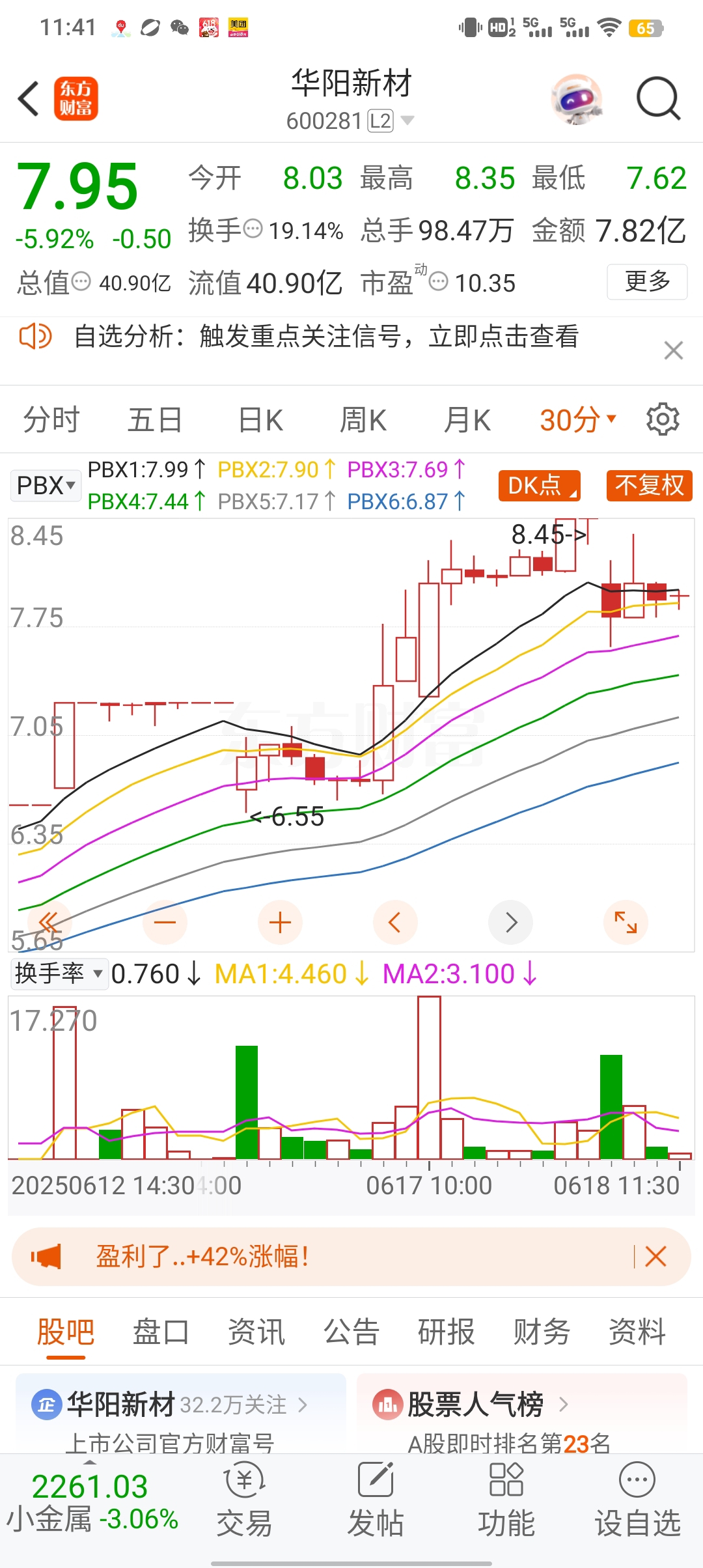Change the PBX indicator selector
The height and width of the screenshot is (1568, 703).
coord(46,486)
